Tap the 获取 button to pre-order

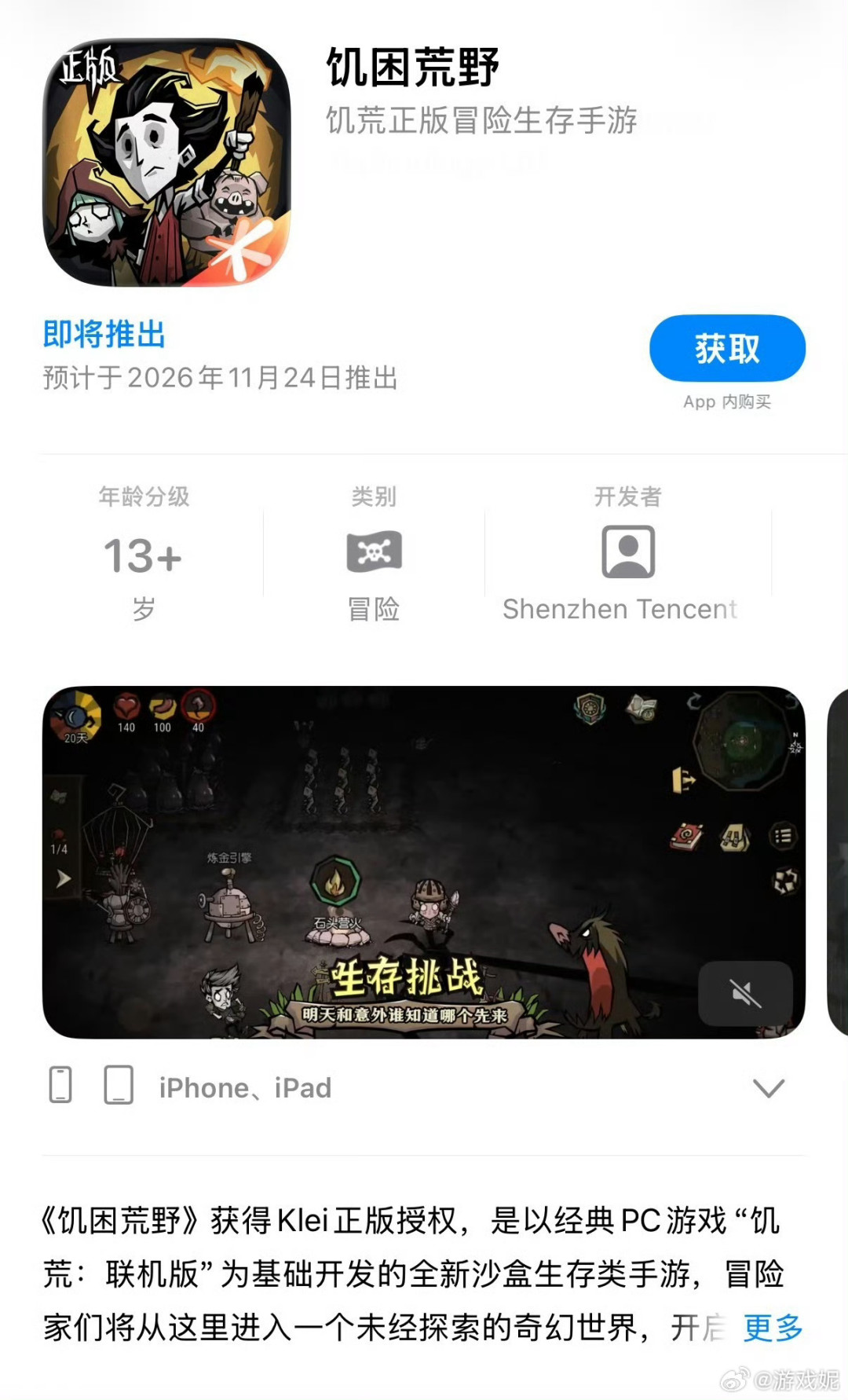pos(727,349)
